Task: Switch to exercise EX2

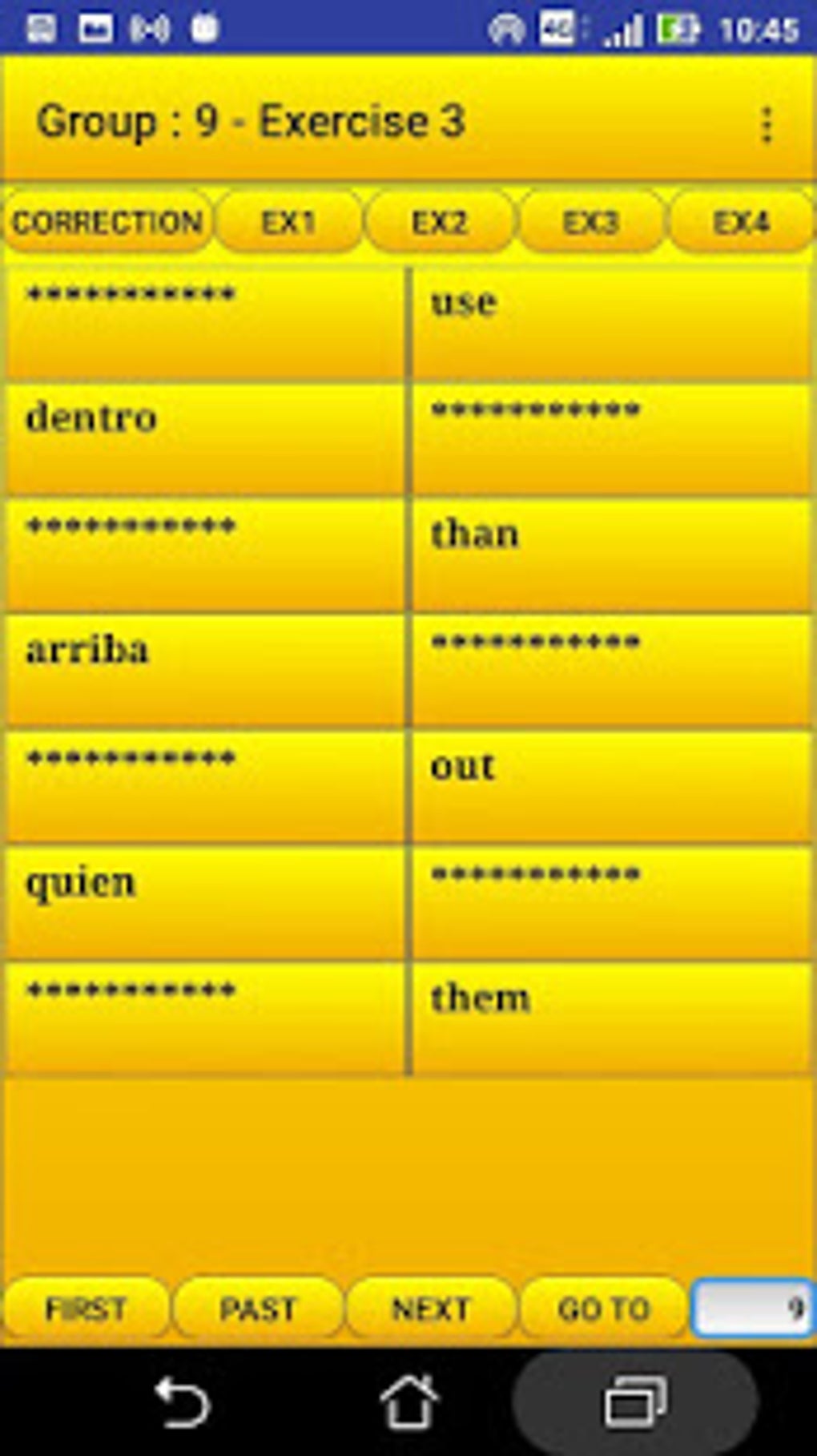Action: click(x=439, y=222)
